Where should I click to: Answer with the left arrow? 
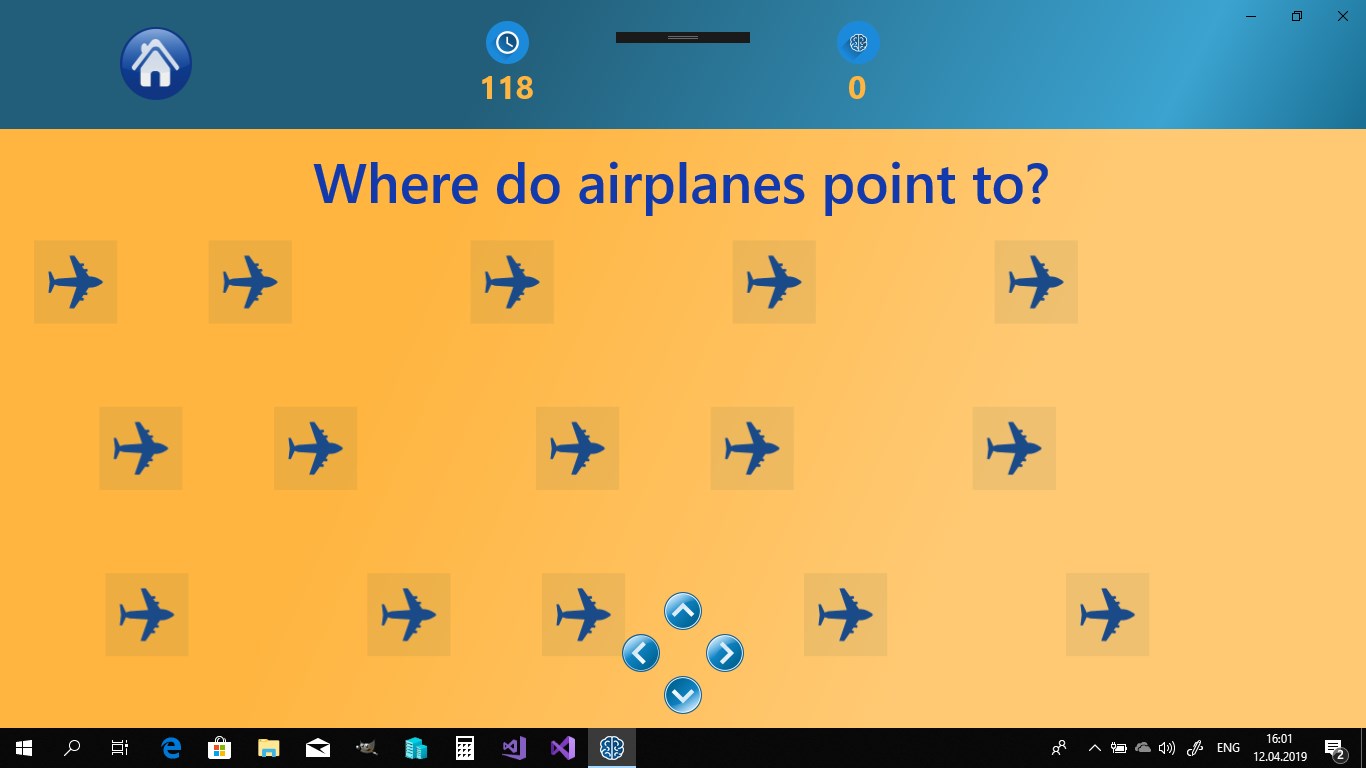[x=641, y=653]
